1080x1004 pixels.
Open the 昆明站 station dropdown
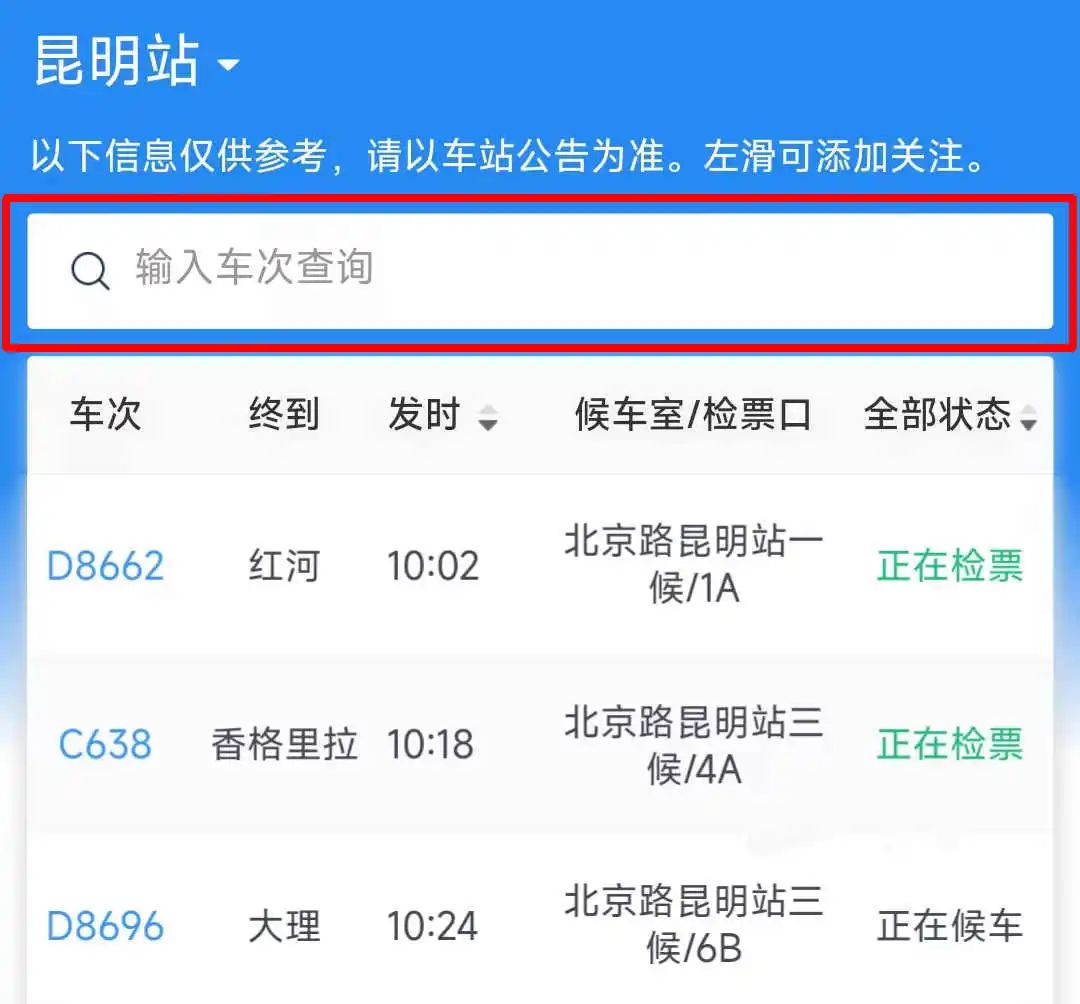coord(137,62)
